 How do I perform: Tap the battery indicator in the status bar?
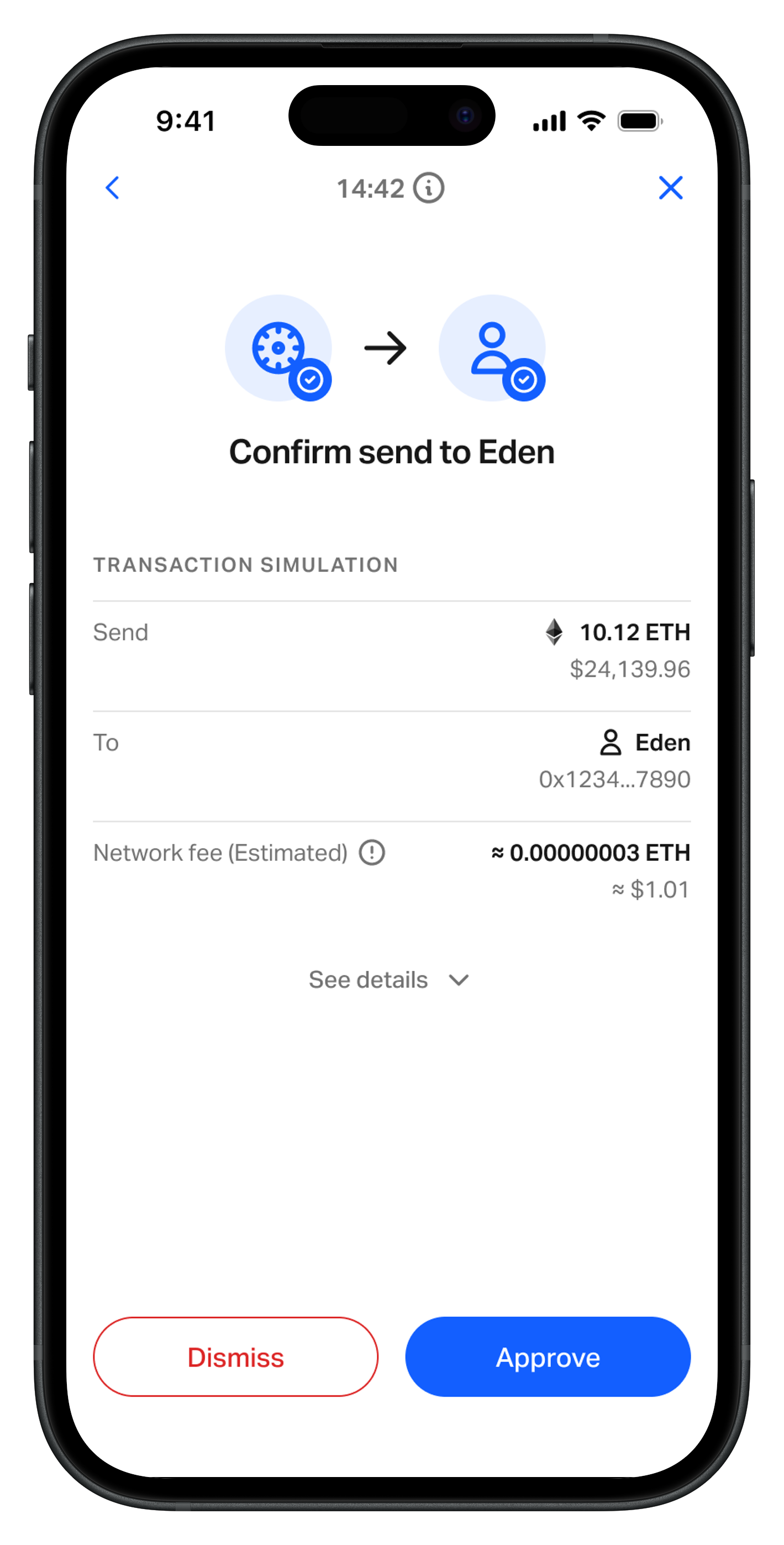639,120
